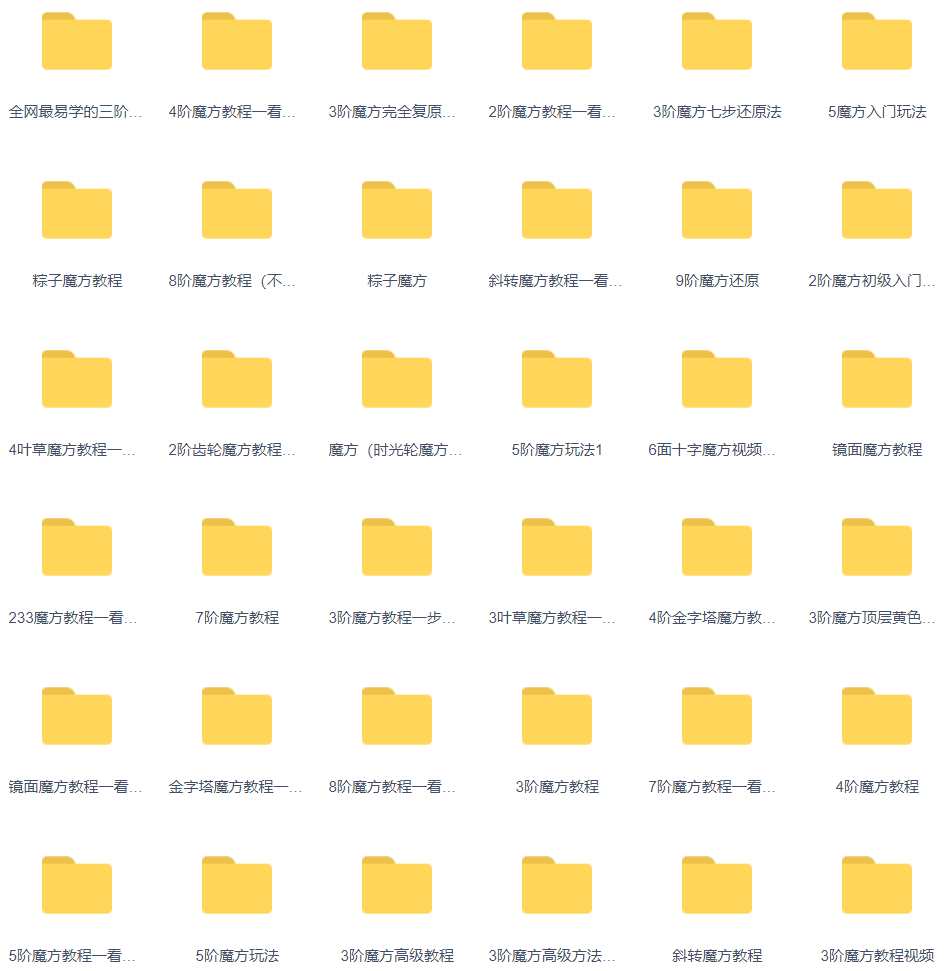Open the 5阶魔方玩法 folder
The width and height of the screenshot is (948, 971).
(237, 884)
